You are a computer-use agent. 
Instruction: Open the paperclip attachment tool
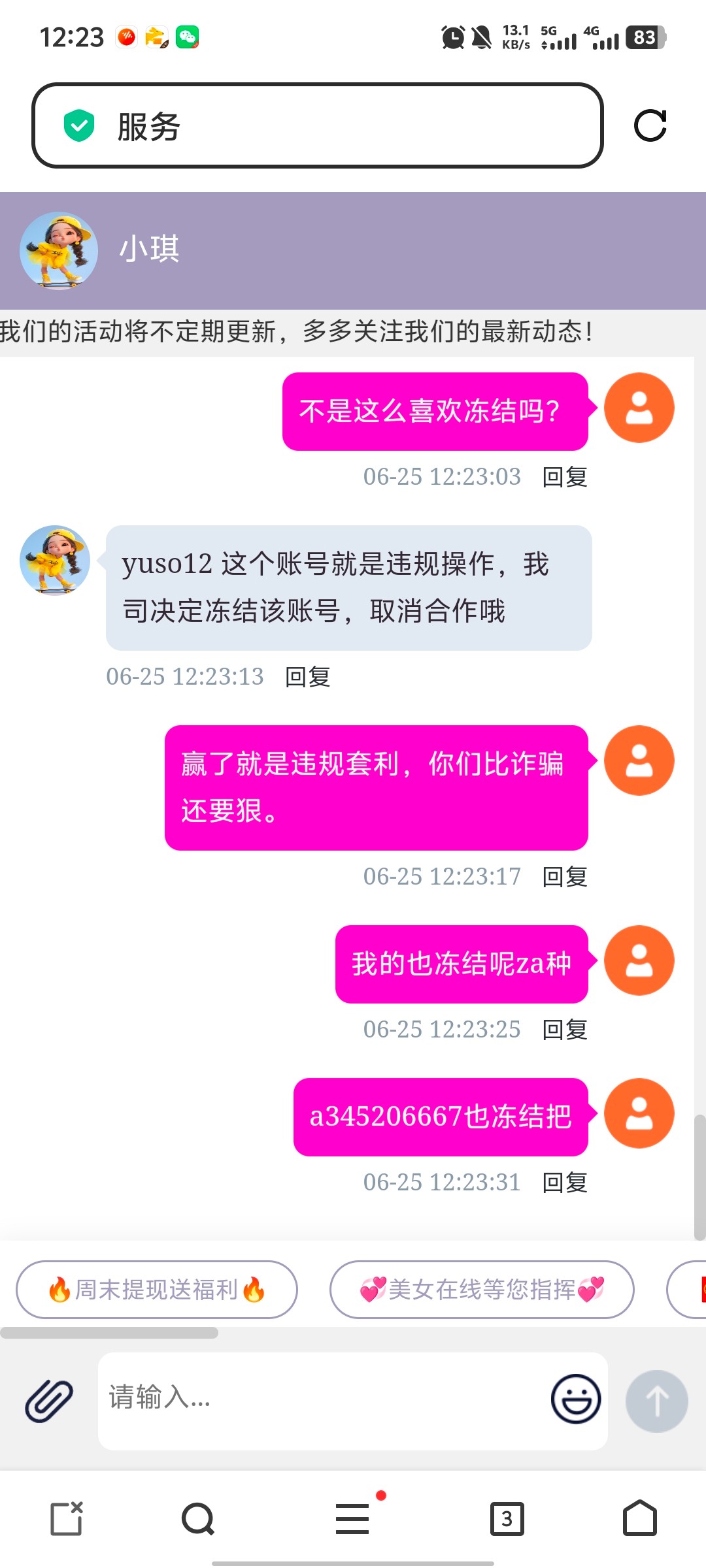click(x=48, y=1401)
